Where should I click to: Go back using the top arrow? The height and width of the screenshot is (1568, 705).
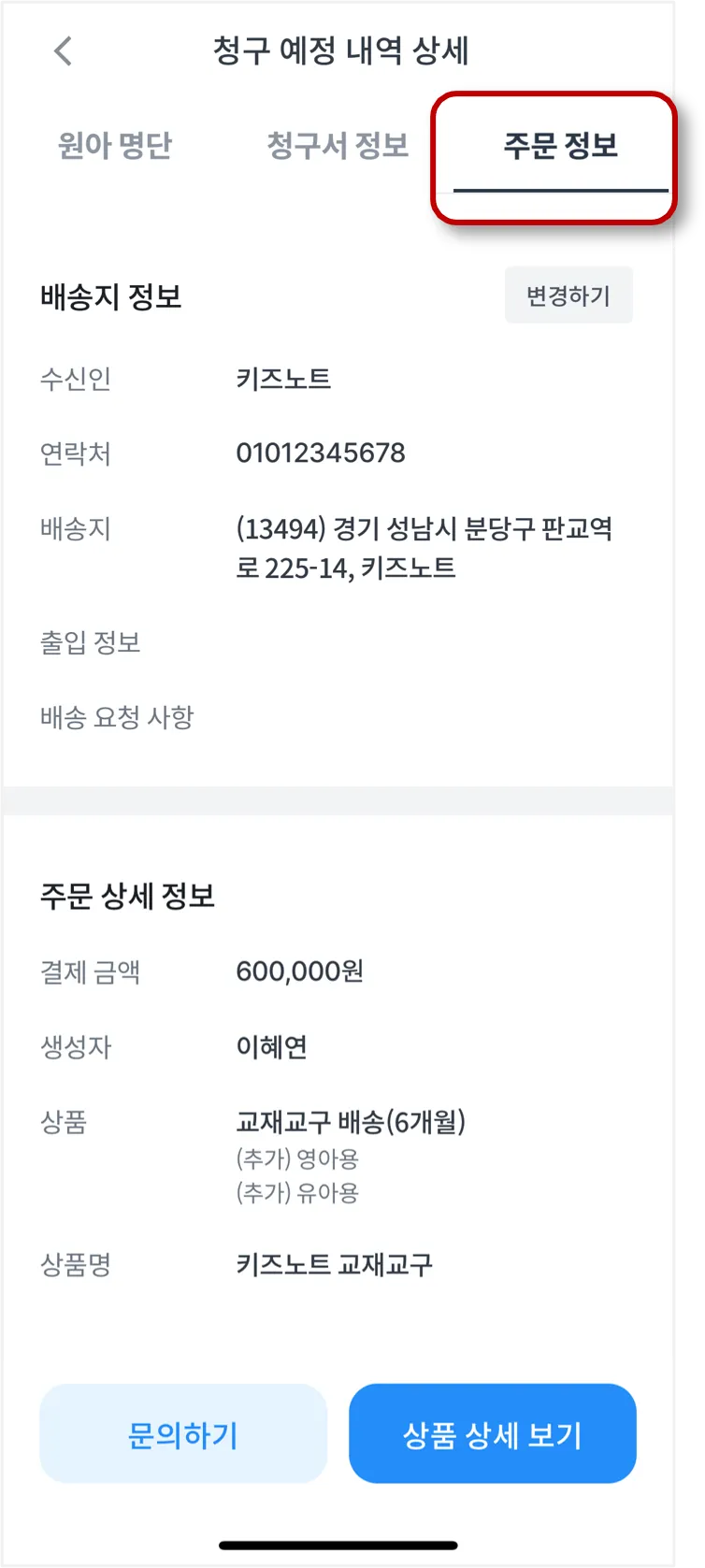pos(63,50)
